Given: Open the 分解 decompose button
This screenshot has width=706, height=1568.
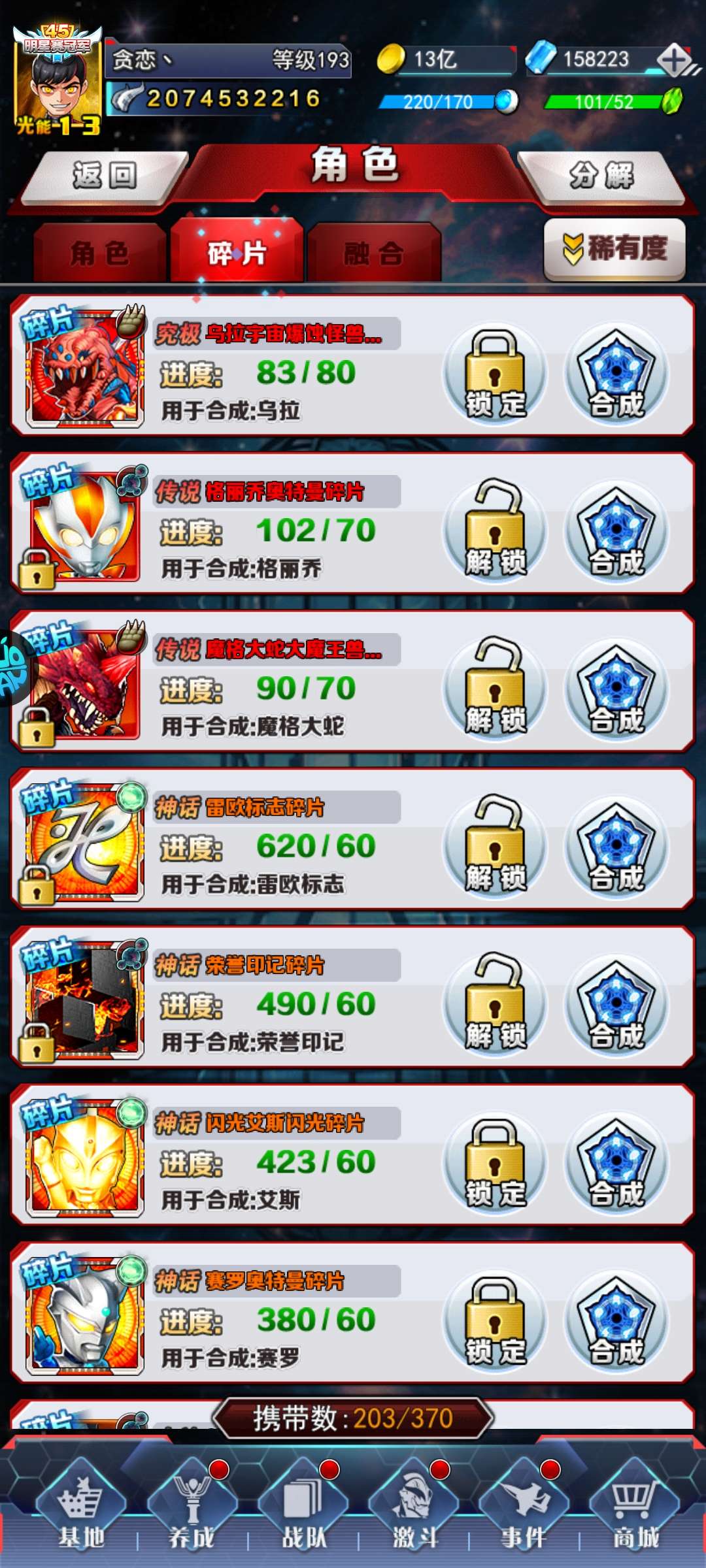Looking at the screenshot, I should pos(601,176).
